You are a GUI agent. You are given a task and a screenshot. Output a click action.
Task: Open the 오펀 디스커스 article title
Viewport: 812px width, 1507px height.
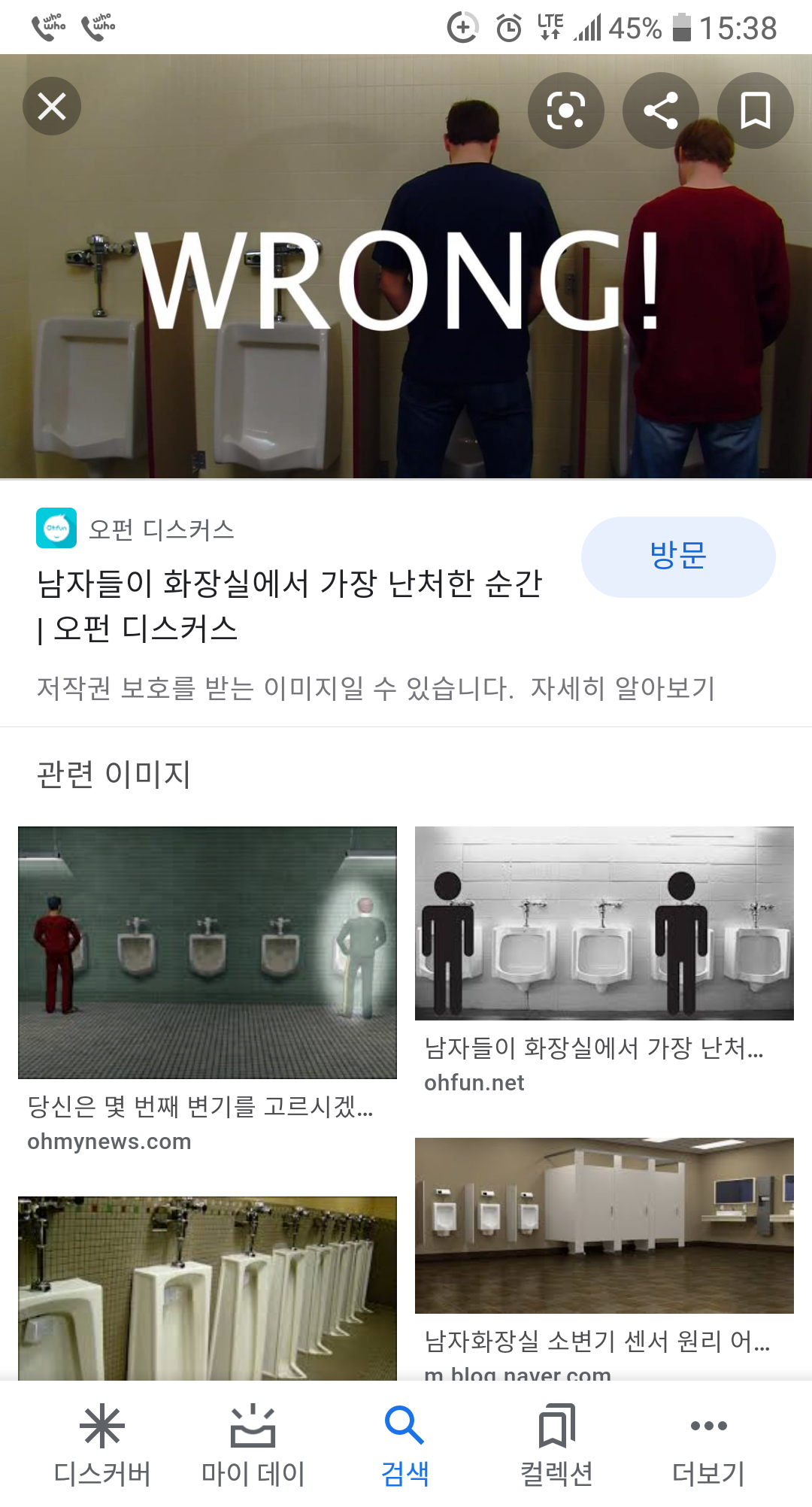(289, 605)
